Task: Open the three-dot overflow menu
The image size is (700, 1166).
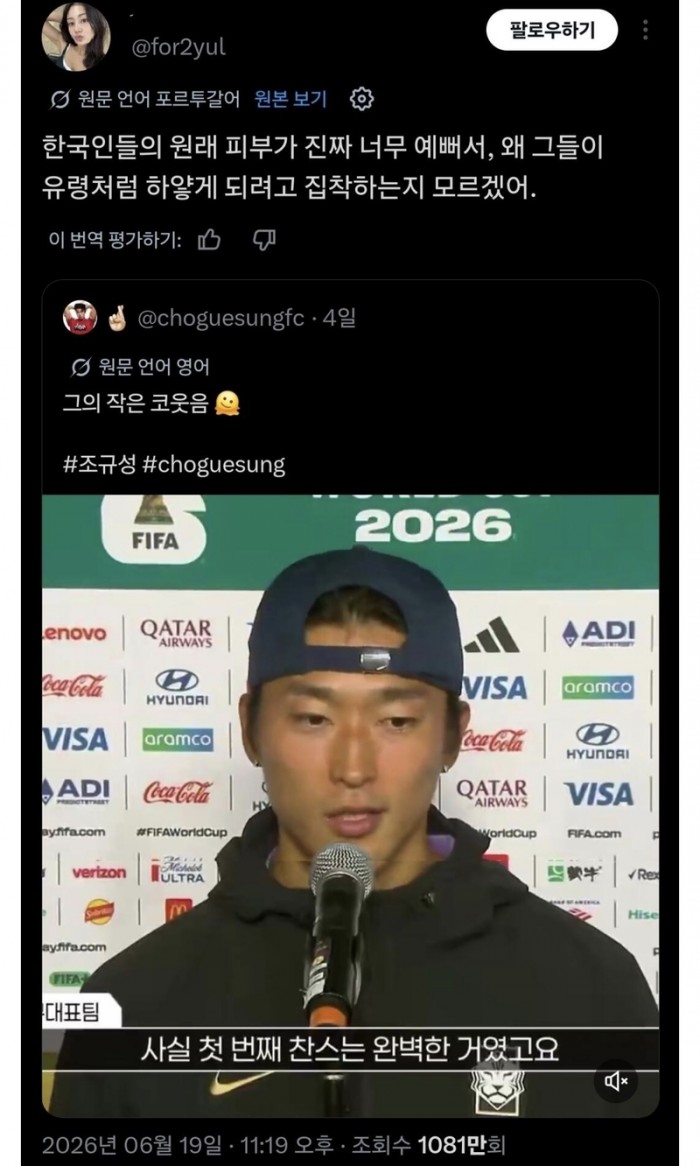Action: 646,30
